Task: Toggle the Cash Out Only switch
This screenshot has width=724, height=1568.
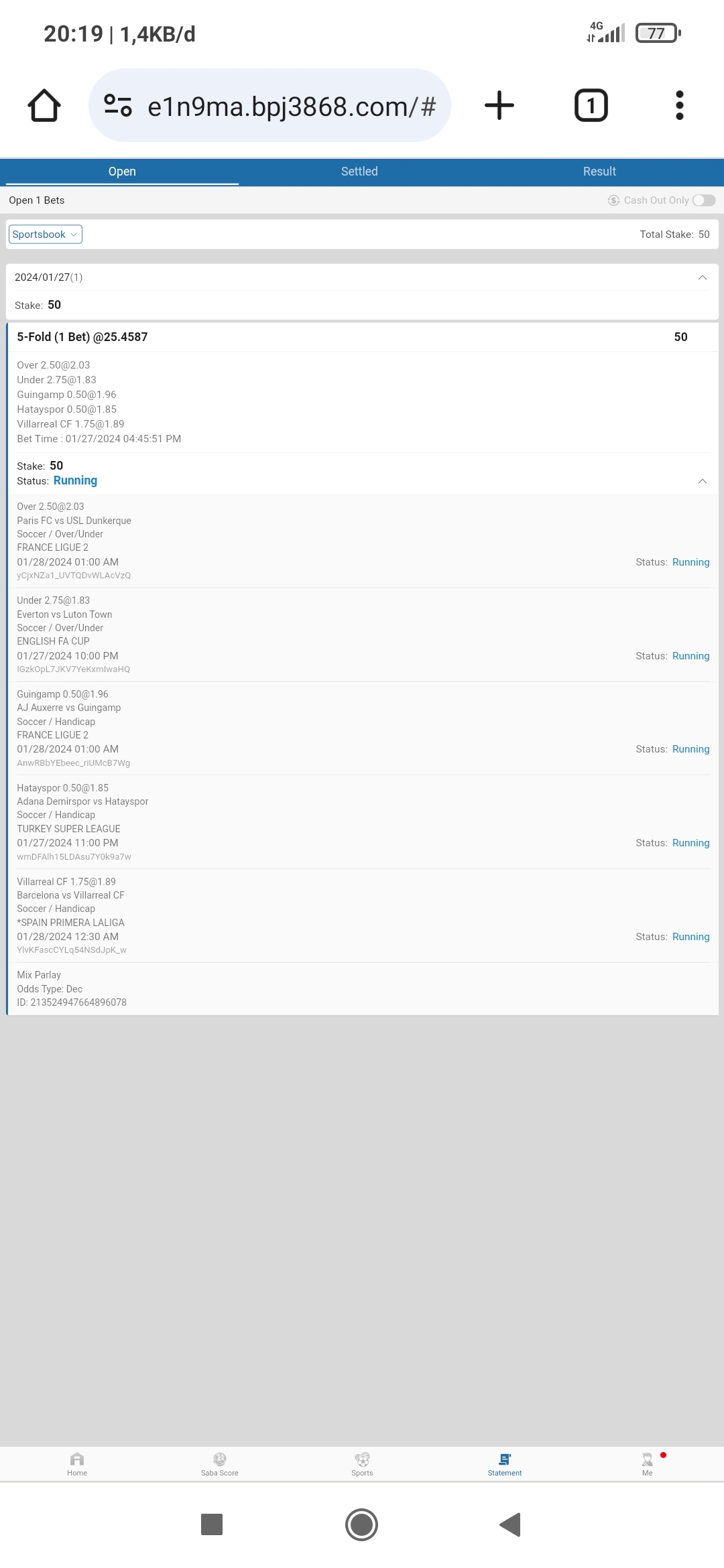Action: (x=703, y=200)
